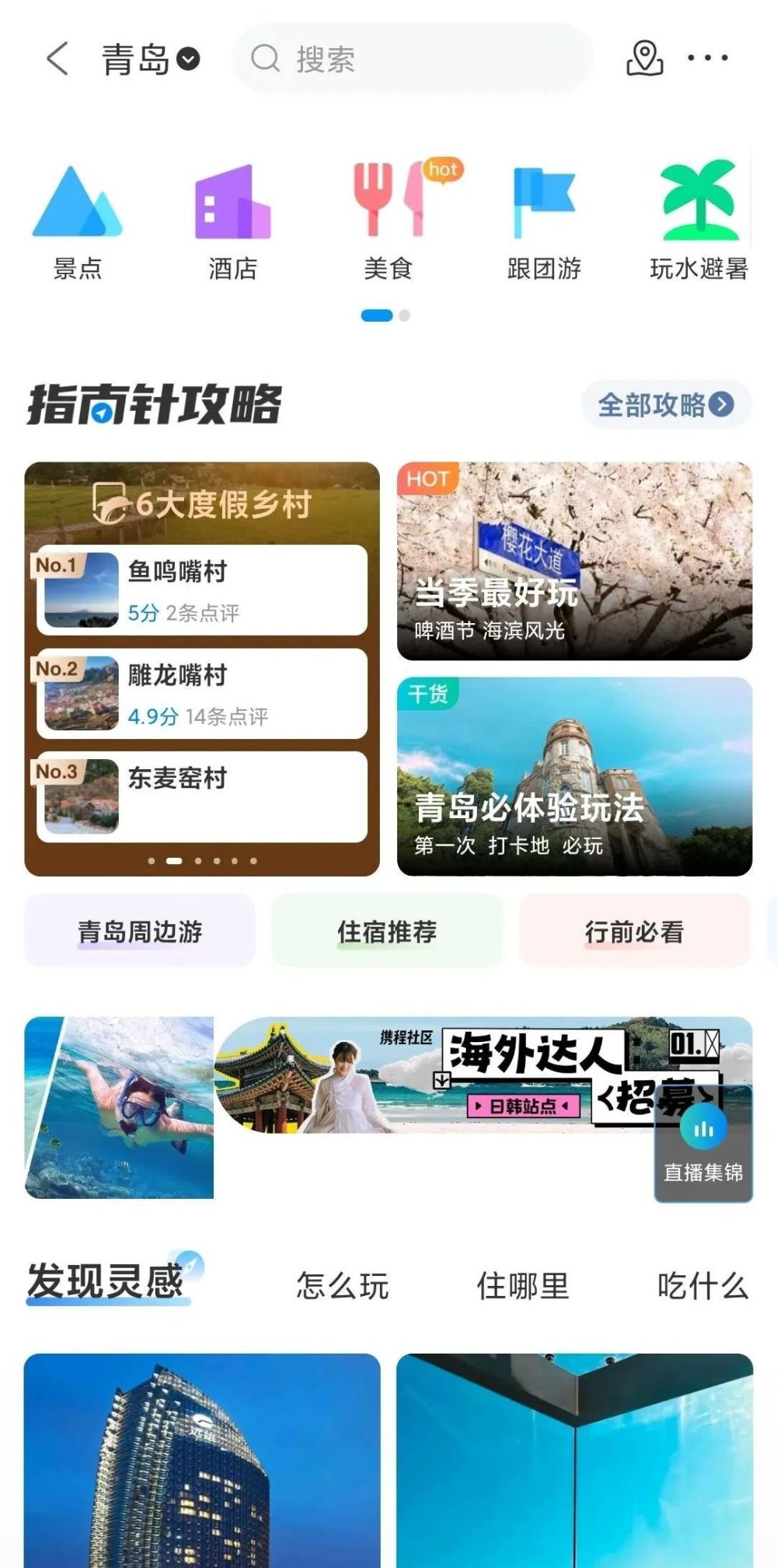Open the map location icon

tap(644, 58)
